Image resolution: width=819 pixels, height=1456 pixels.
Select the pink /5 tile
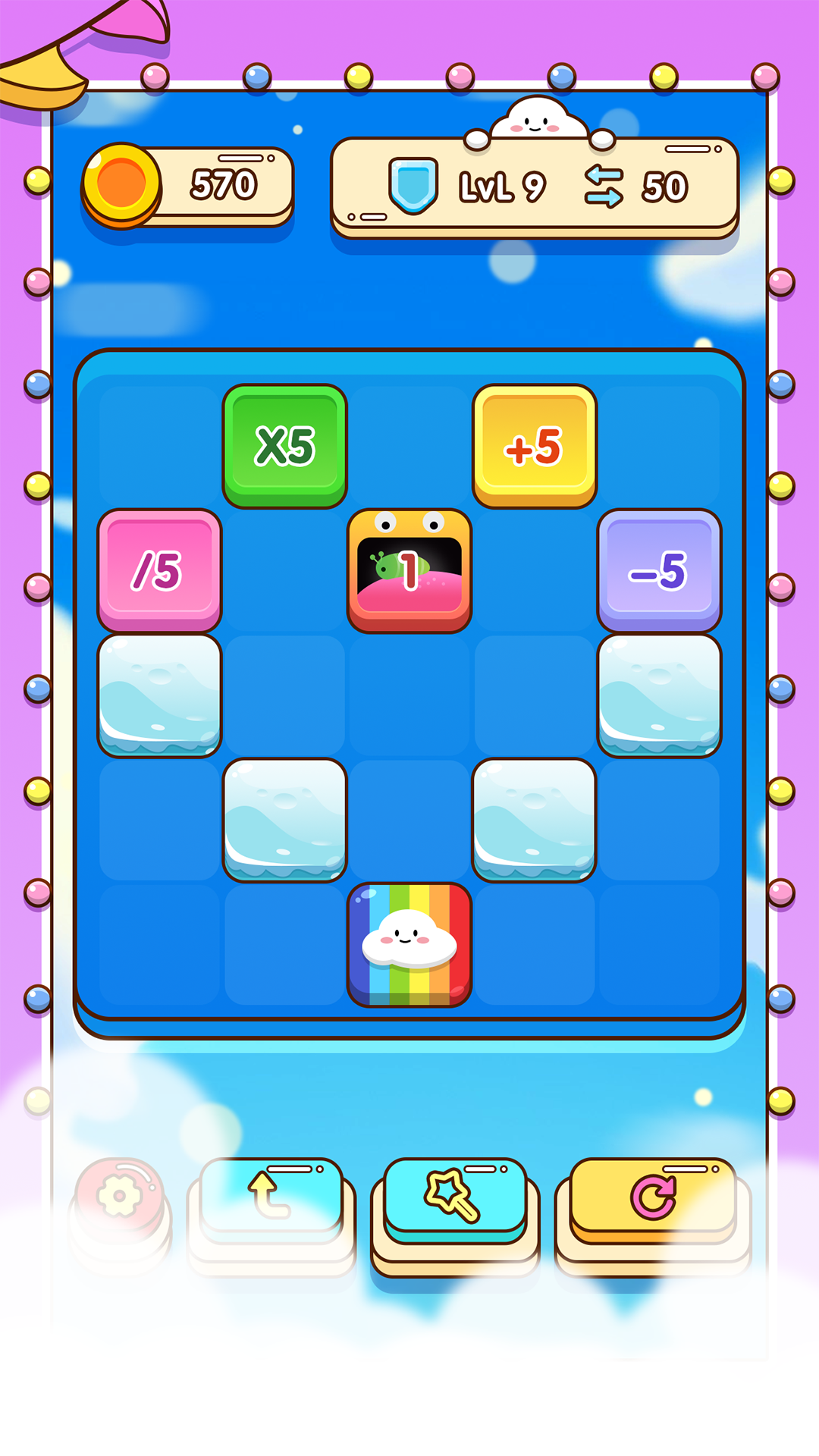159,570
